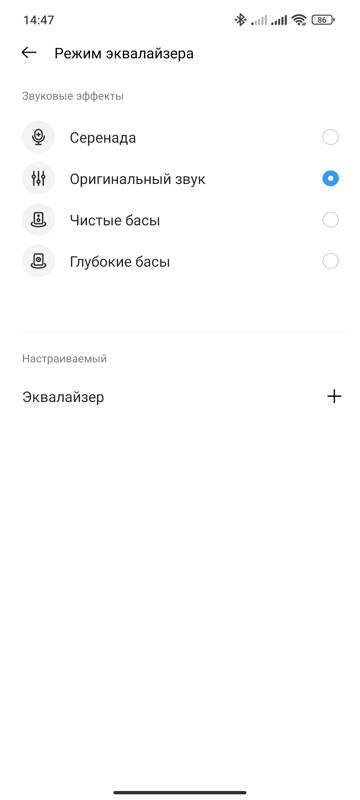Switch to the Глубокие басы effect
The width and height of the screenshot is (360, 800).
pos(180,262)
